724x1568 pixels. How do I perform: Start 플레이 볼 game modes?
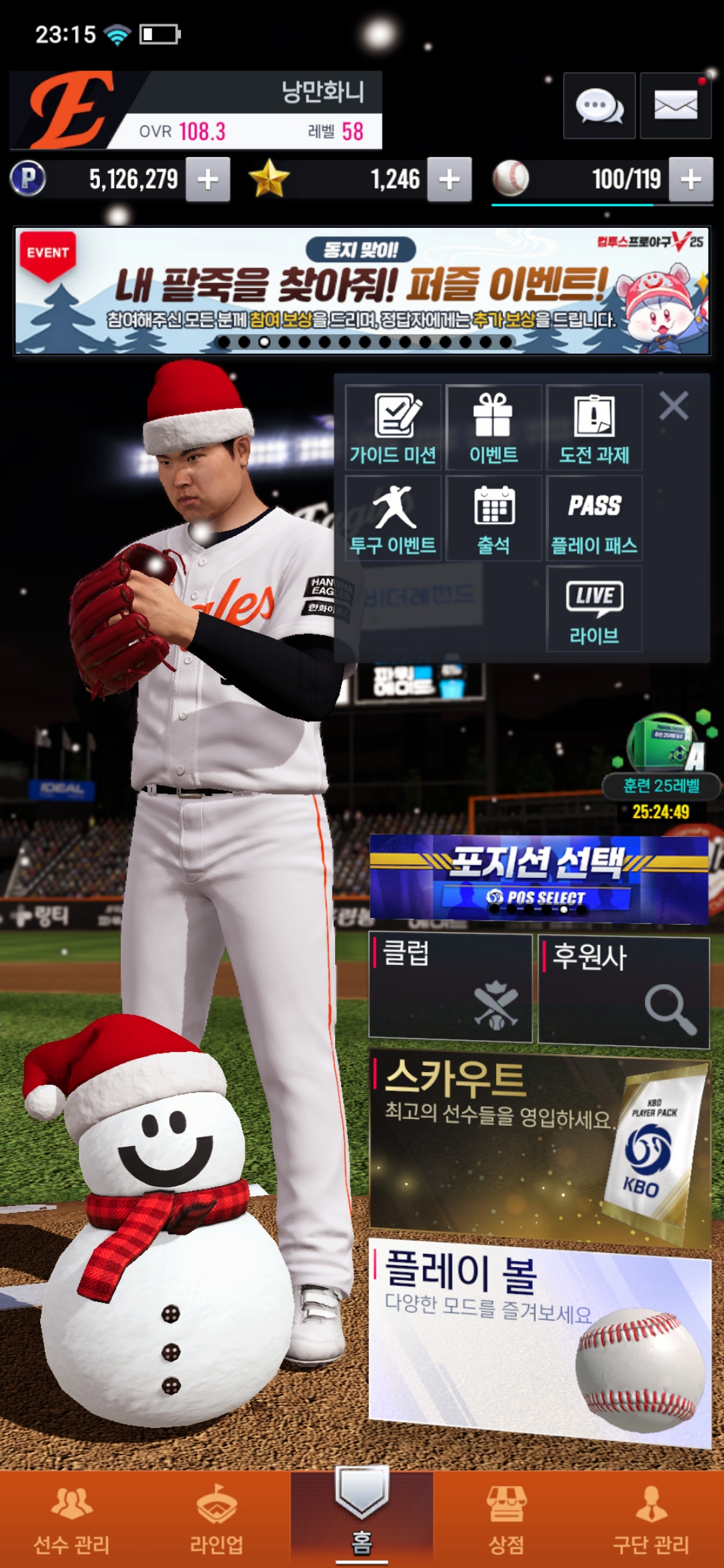(x=538, y=1340)
